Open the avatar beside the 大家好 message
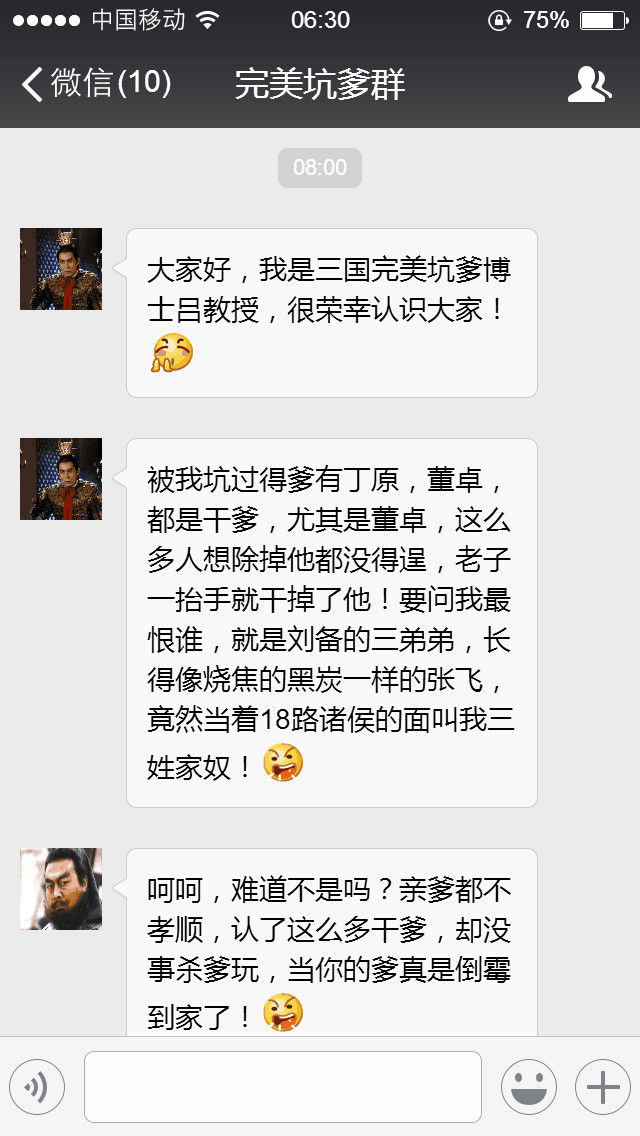The image size is (640, 1136). (x=61, y=269)
